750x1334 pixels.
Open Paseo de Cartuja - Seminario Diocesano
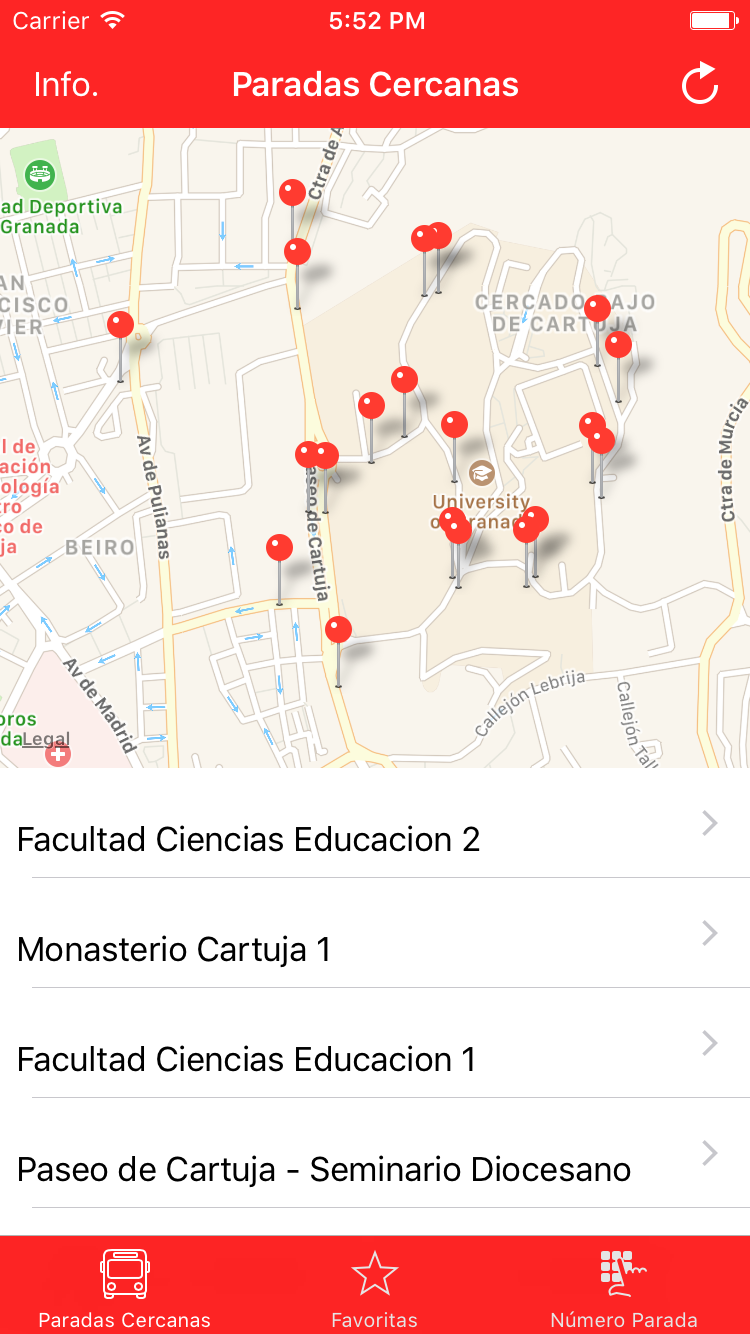(x=375, y=1153)
